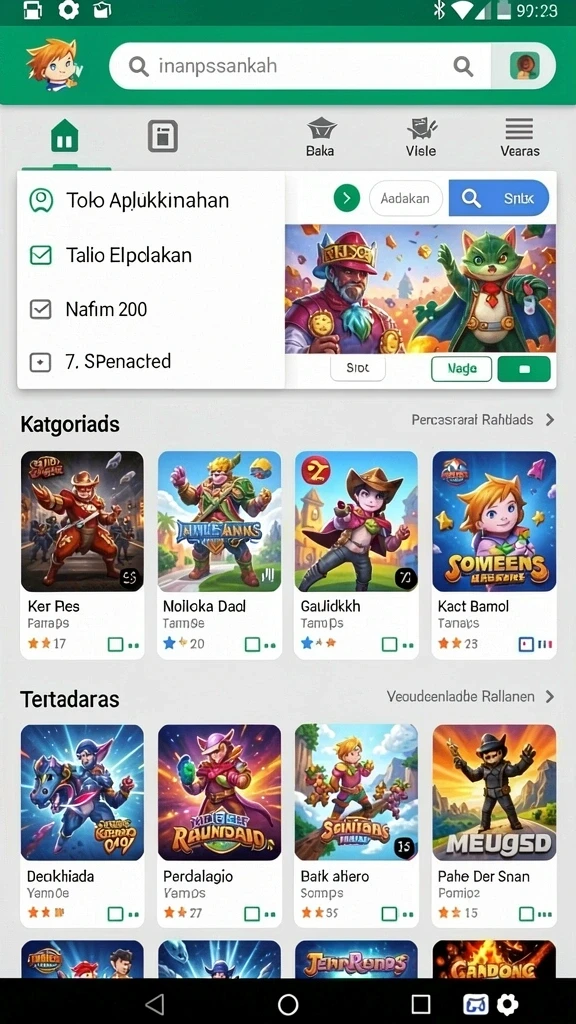Open the Kact Bamol game card
This screenshot has height=1024, width=576.
pos(494,554)
